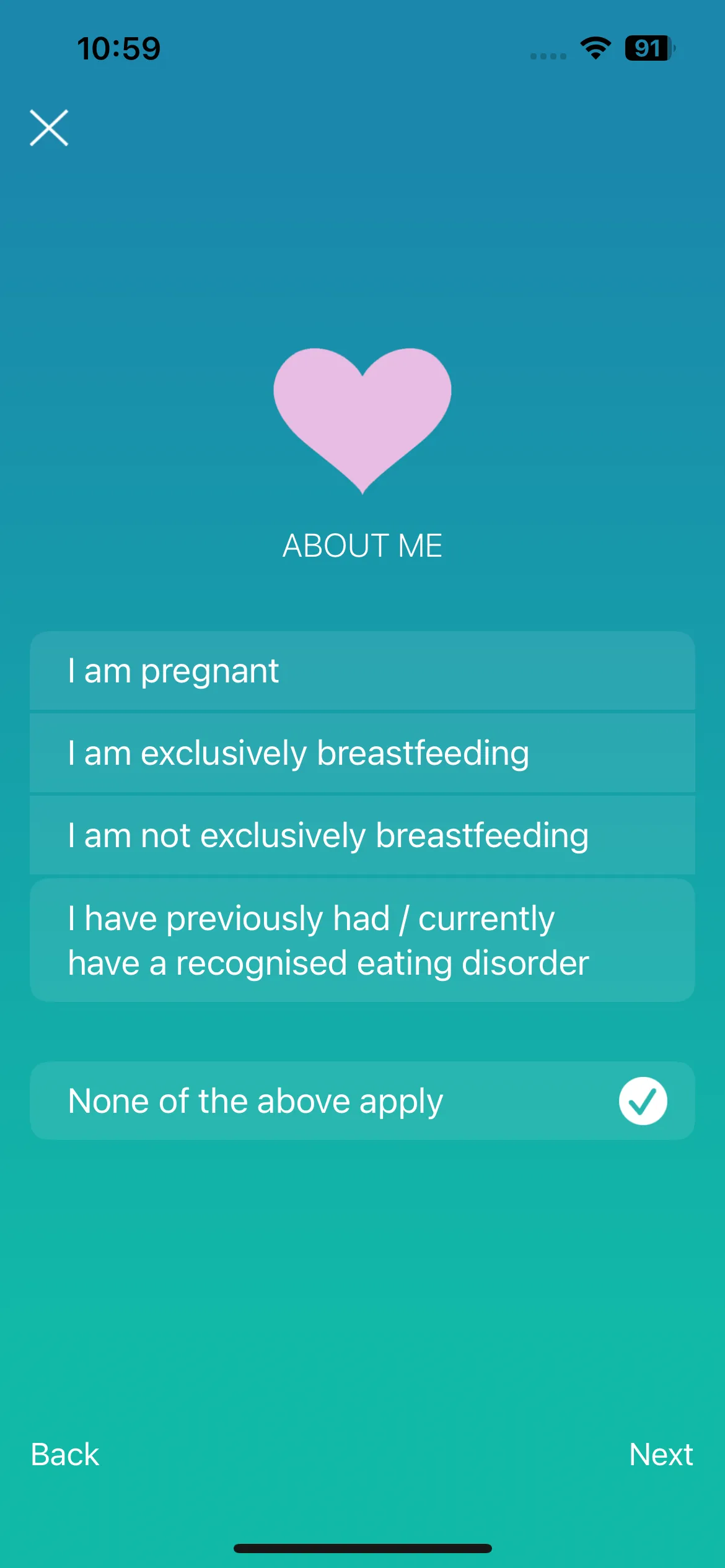
Task: Close the About Me questionnaire
Action: tap(49, 128)
